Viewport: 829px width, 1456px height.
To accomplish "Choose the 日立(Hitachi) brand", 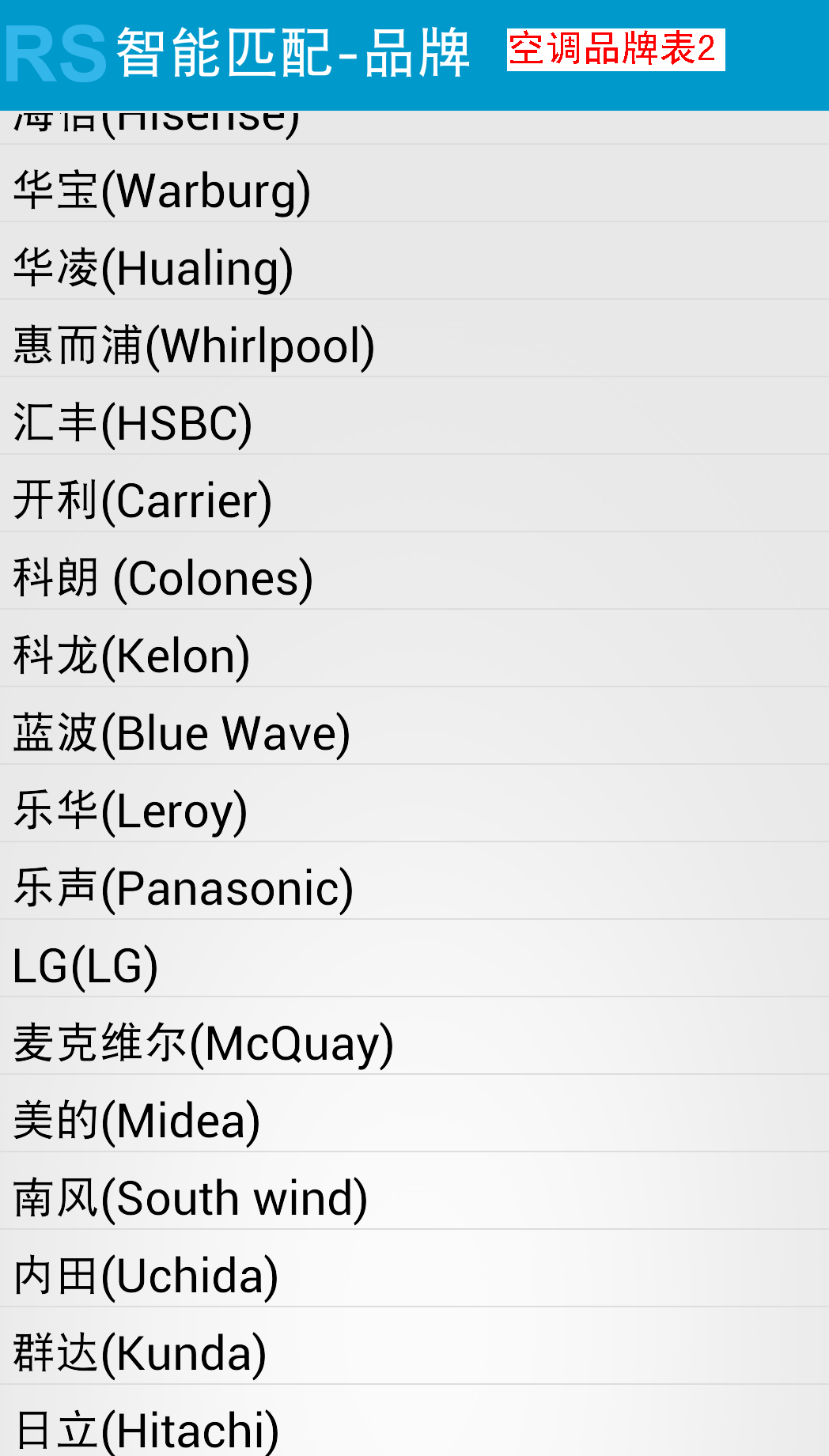I will [x=146, y=1429].
